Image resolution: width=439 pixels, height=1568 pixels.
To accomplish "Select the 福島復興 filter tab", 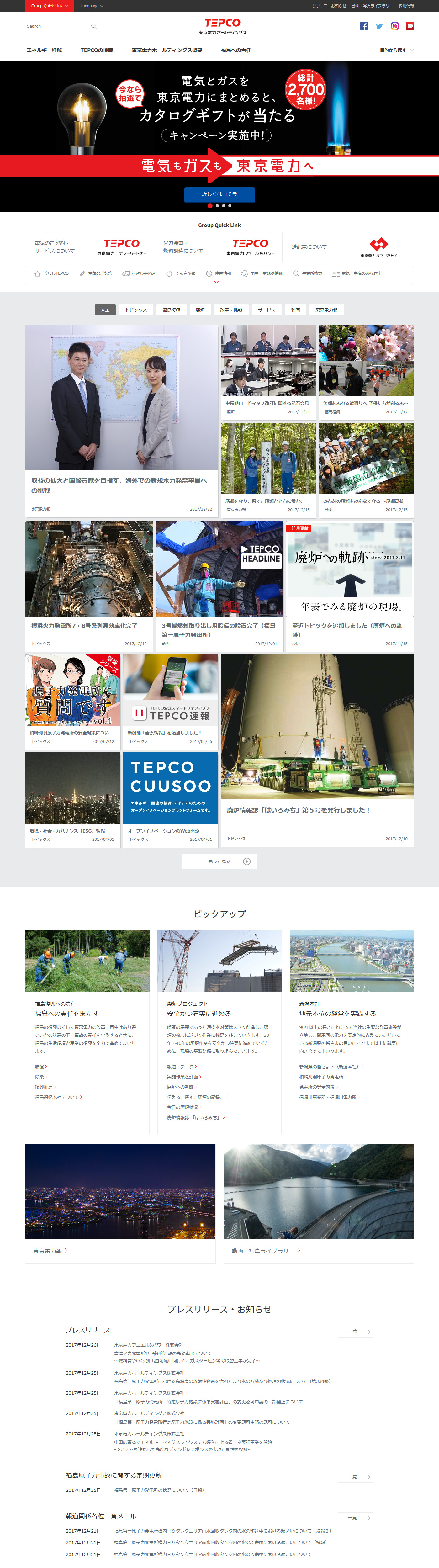I will click(171, 310).
